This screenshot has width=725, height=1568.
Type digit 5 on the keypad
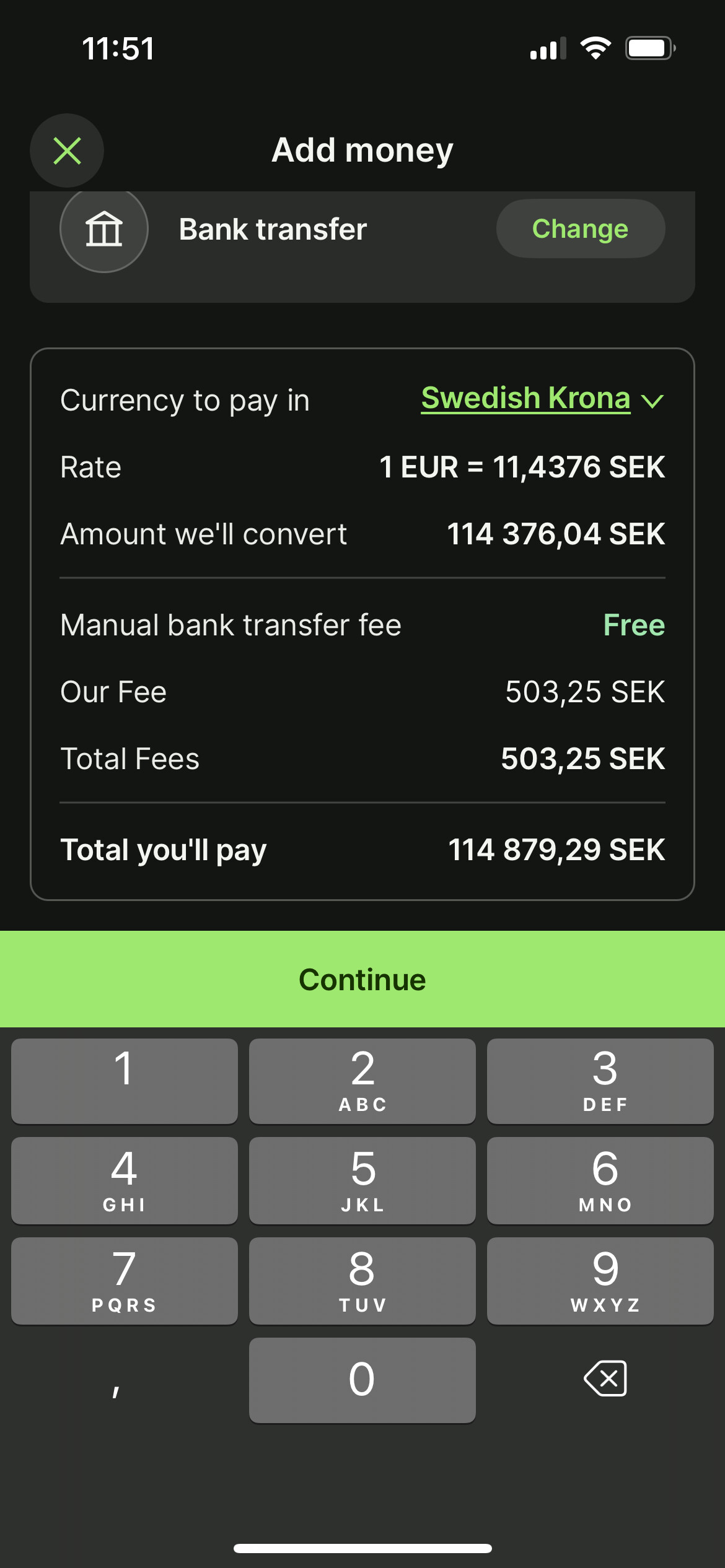(x=362, y=1180)
